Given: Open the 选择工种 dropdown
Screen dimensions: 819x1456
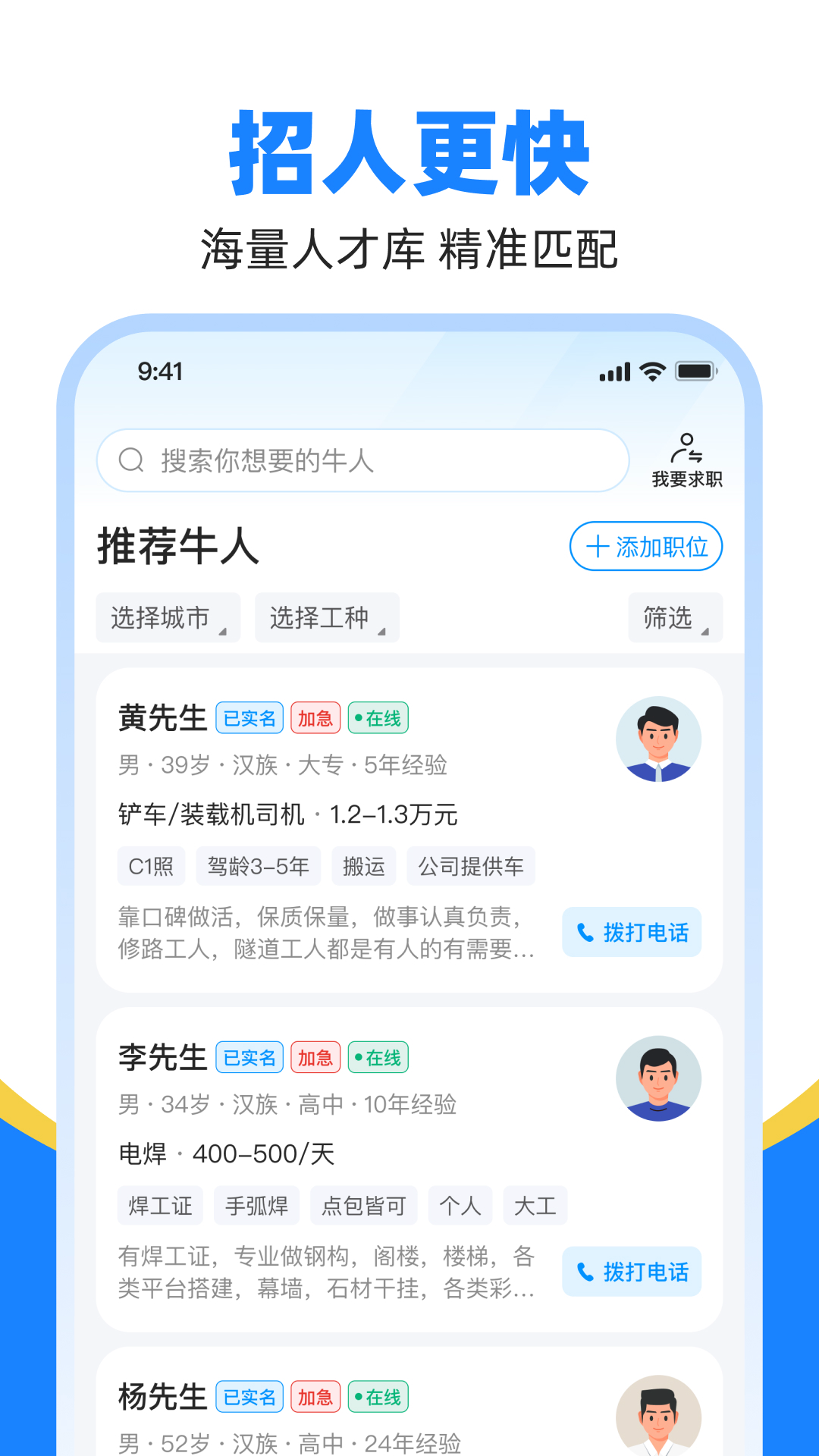Looking at the screenshot, I should tap(327, 618).
